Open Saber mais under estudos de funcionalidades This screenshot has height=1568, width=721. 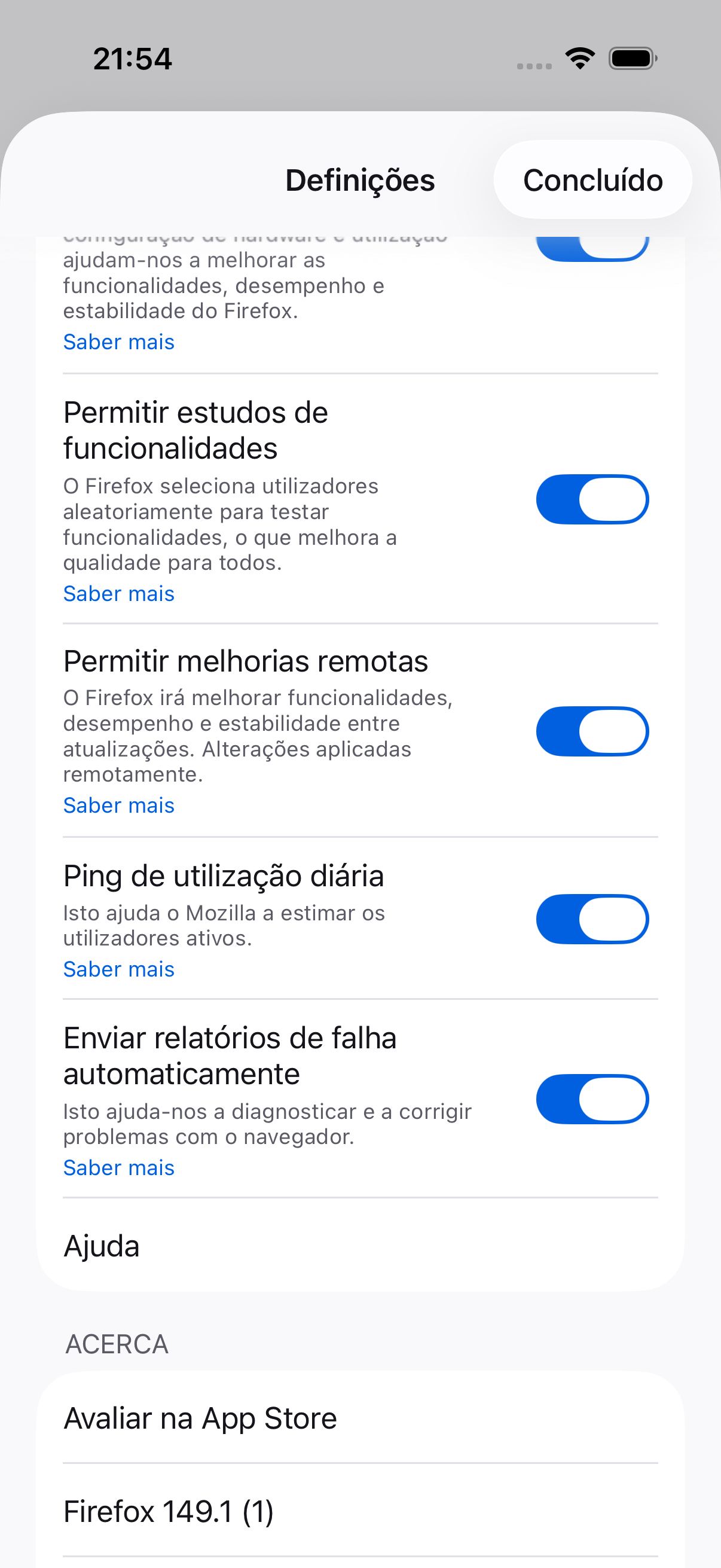click(118, 593)
